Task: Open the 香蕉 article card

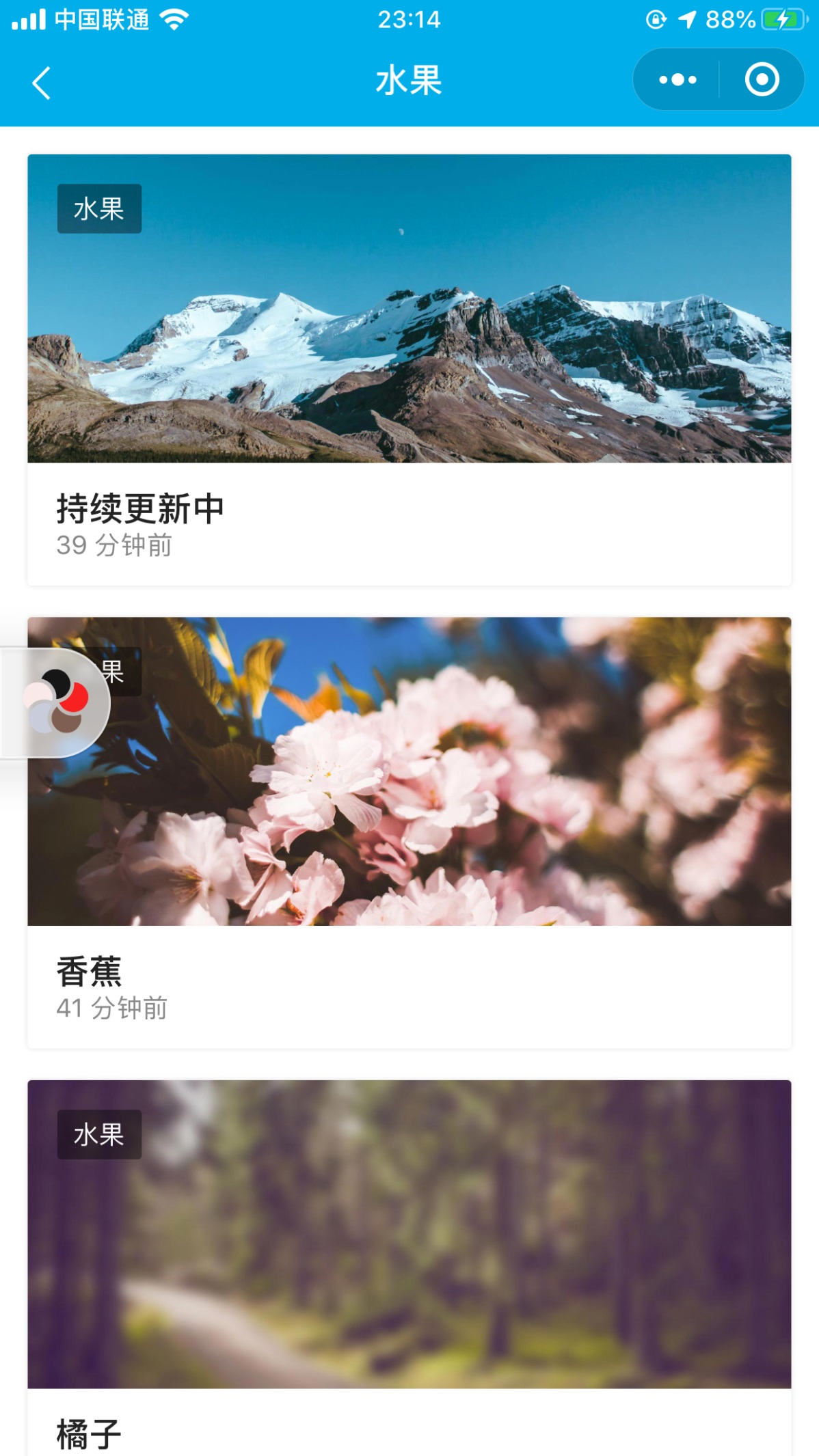Action: pyautogui.click(x=89, y=971)
